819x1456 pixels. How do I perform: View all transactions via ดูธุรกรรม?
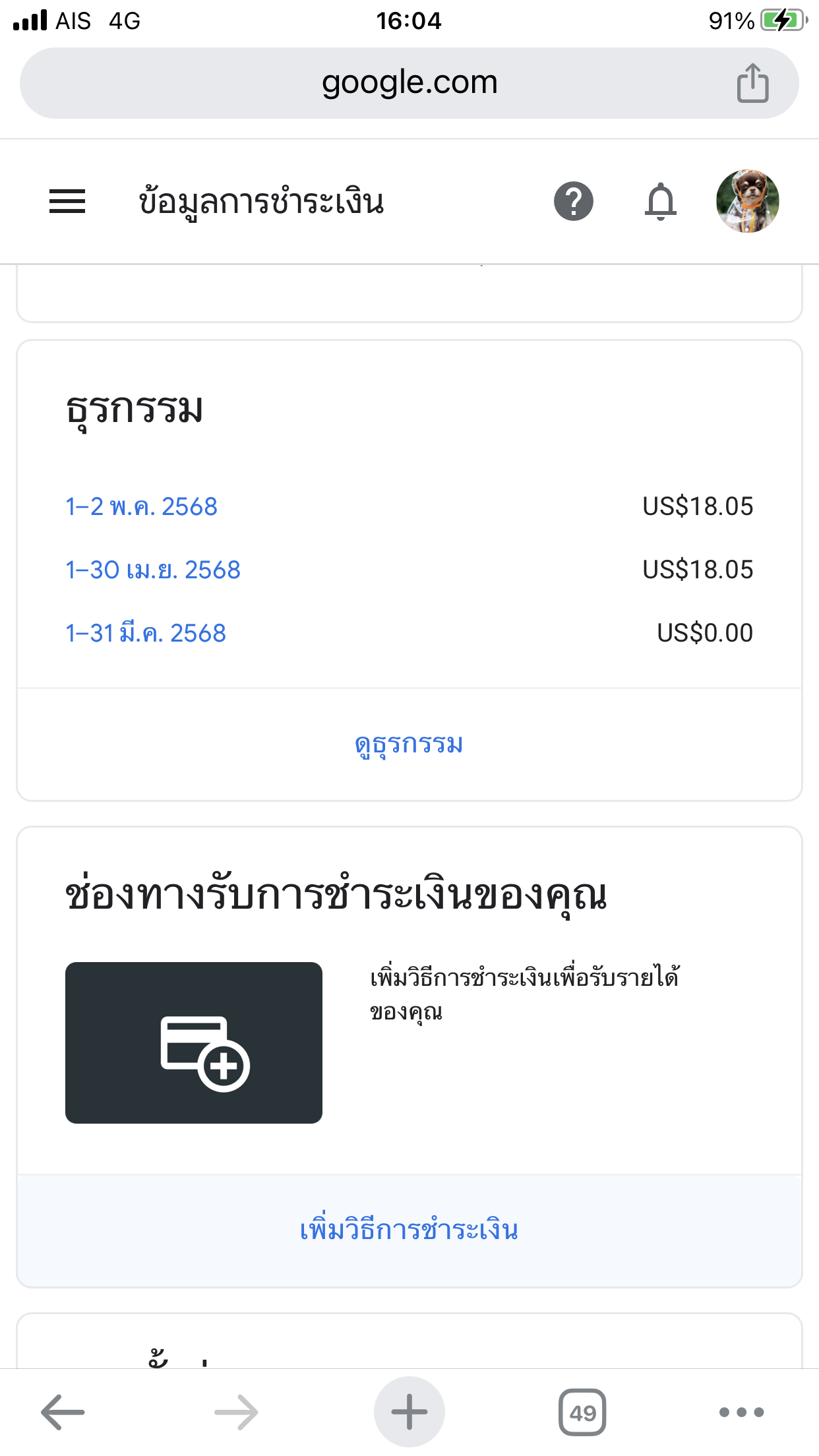[x=409, y=744]
